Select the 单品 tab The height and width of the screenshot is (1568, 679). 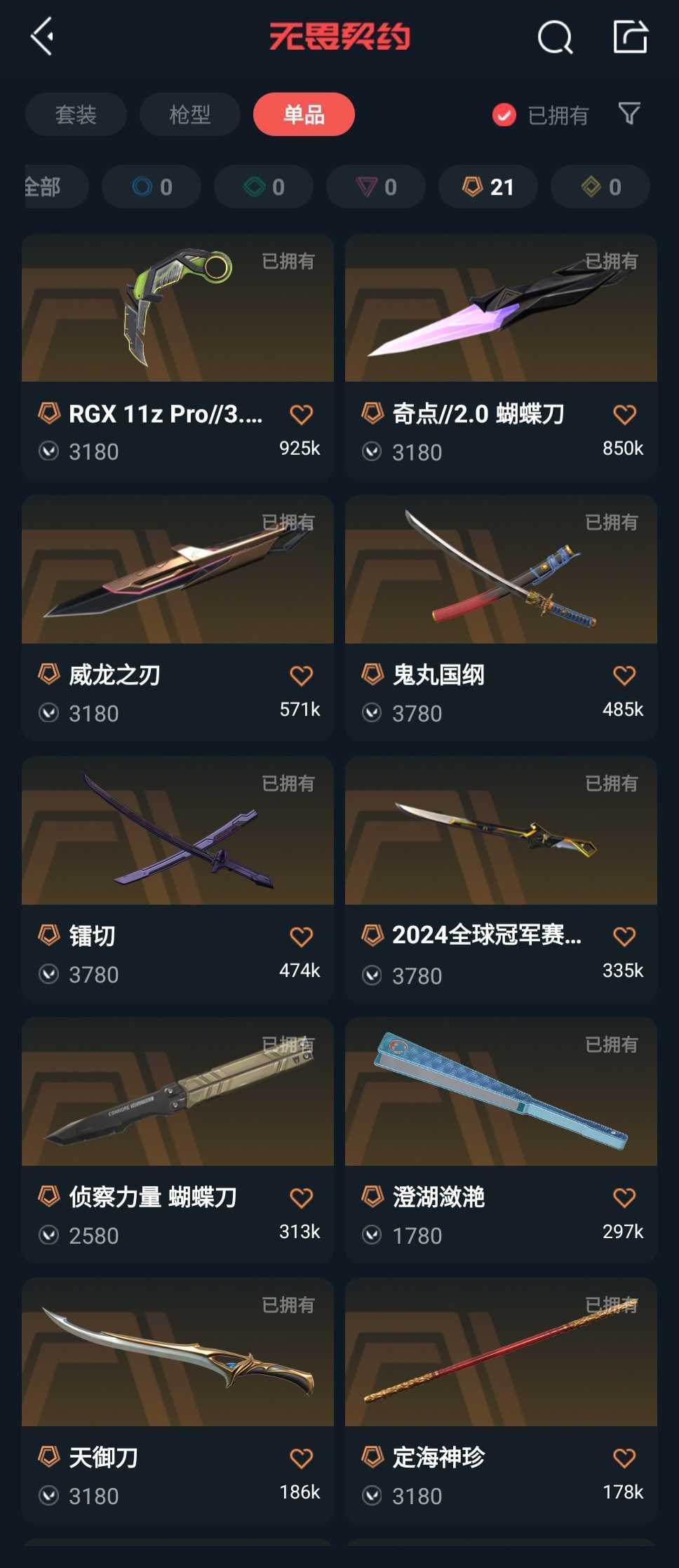click(x=304, y=114)
